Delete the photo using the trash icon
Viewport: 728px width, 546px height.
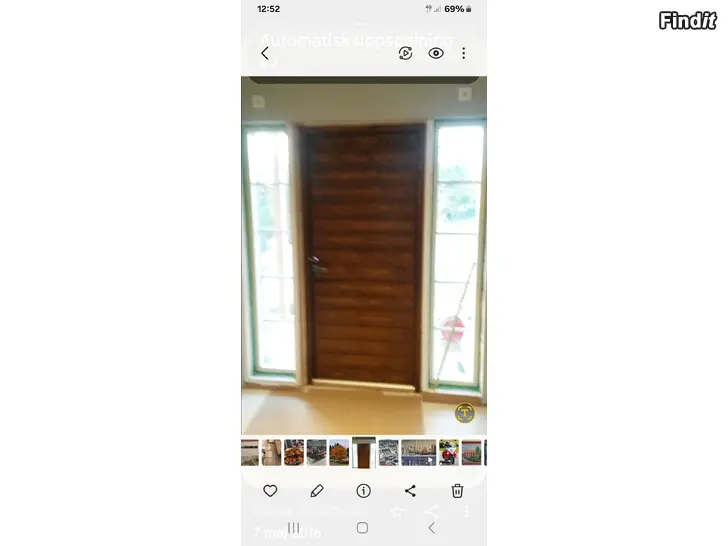pyautogui.click(x=457, y=491)
